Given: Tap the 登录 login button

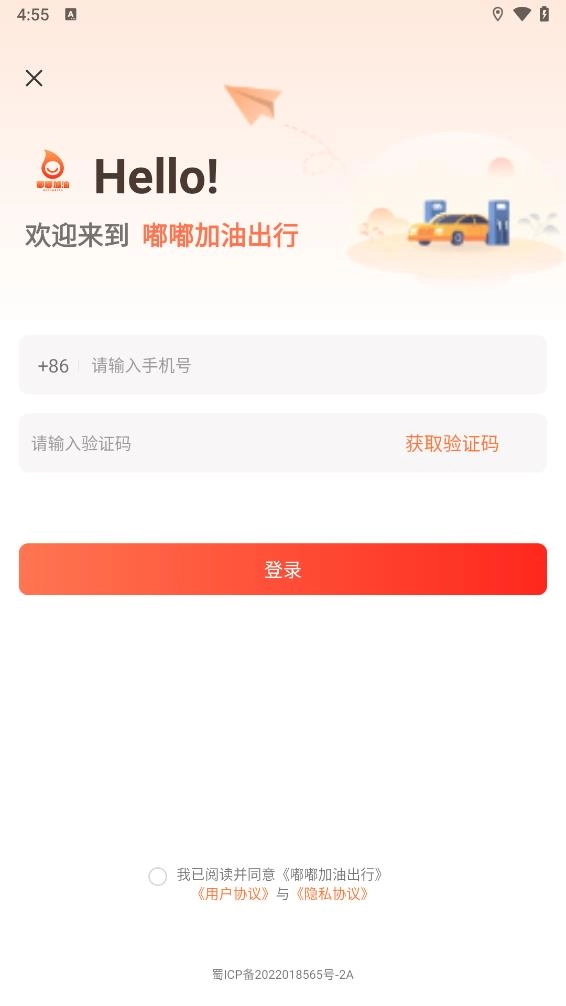Looking at the screenshot, I should click(282, 569).
